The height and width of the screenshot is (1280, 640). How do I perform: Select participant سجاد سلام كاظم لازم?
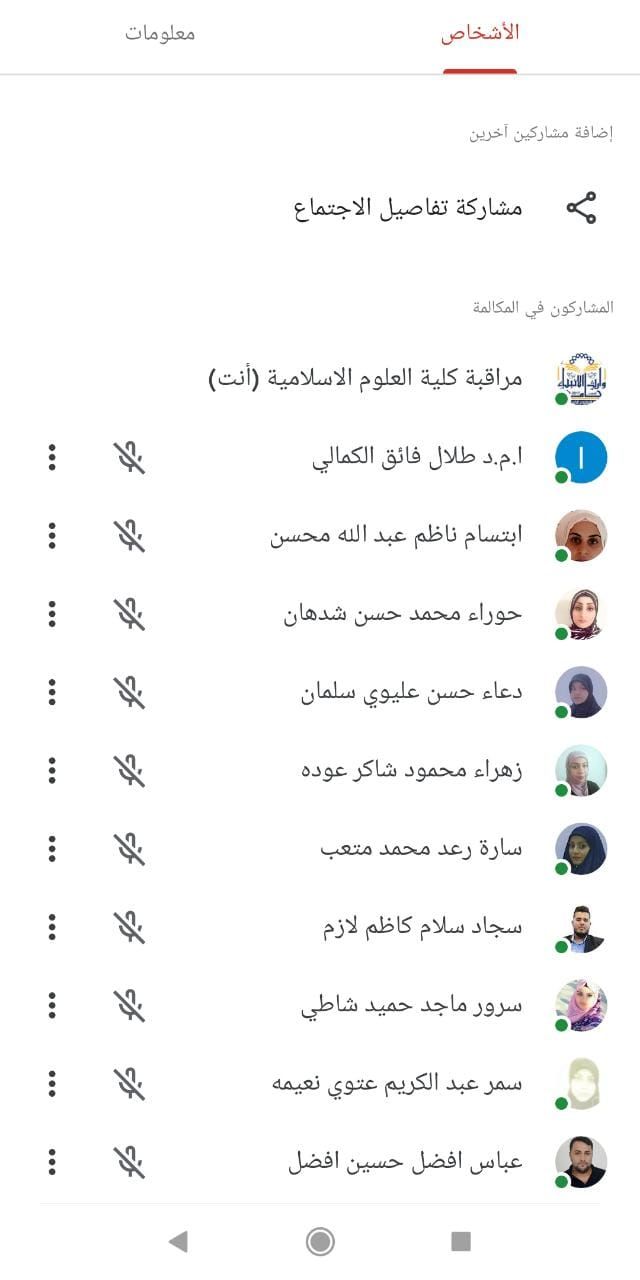pyautogui.click(x=420, y=927)
